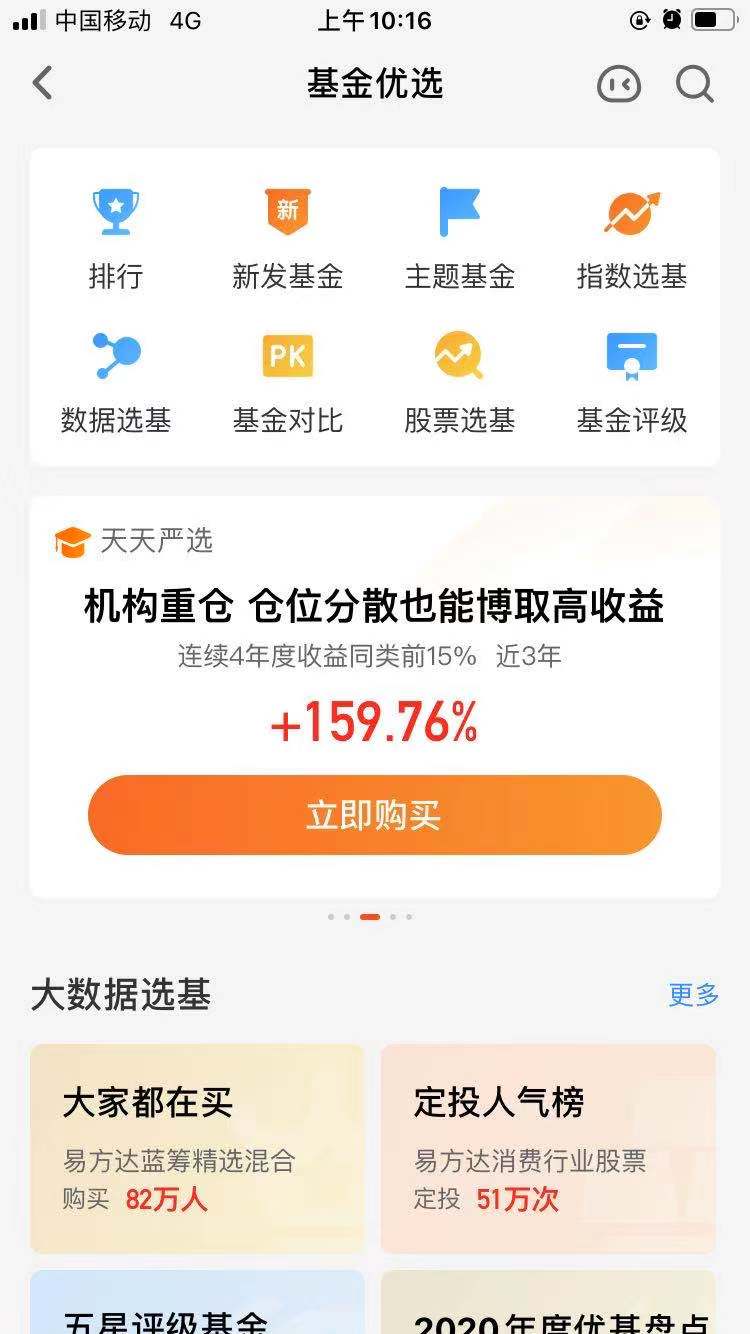Open the 2020年度优基盘点 card
750x1334 pixels.
(549, 1302)
